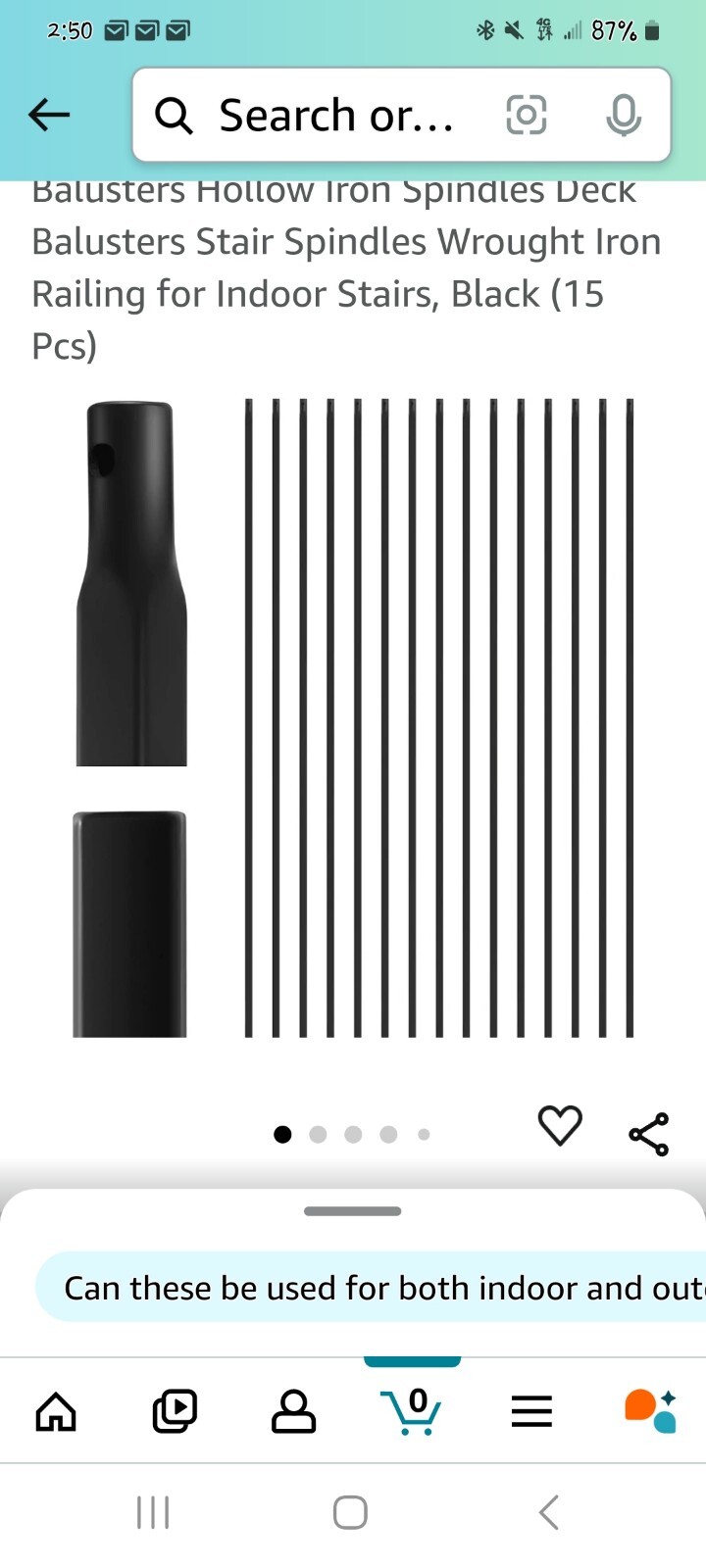This screenshot has width=706, height=1568.
Task: Tap the search field
Action: point(333,116)
